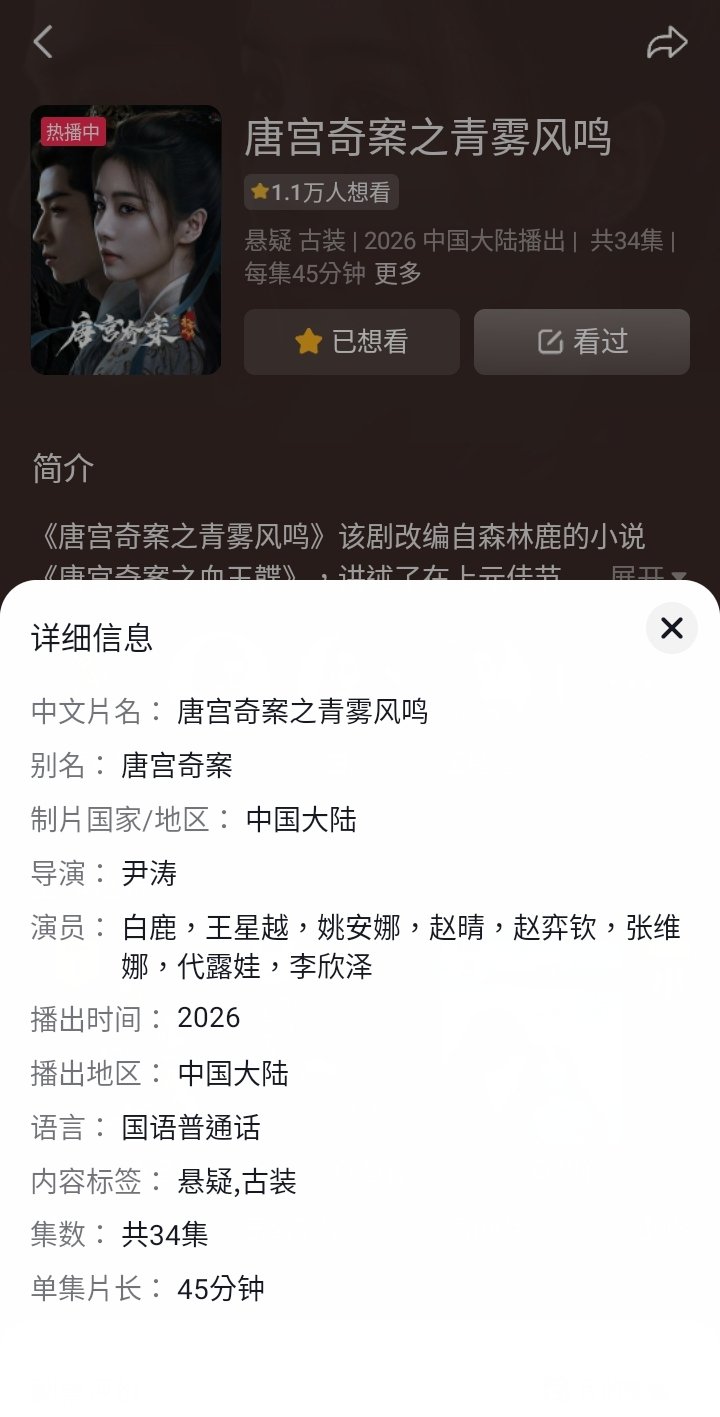This screenshot has height=1417, width=720.
Task: Share this drama page
Action: pyautogui.click(x=667, y=42)
